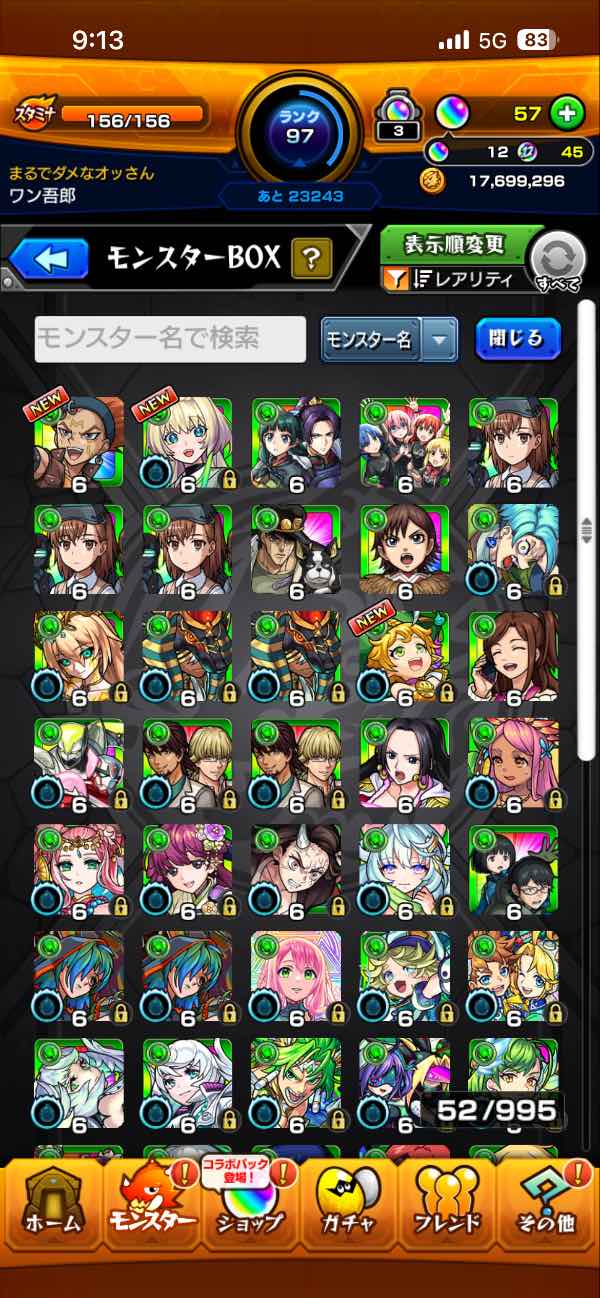Select the first NEW monster in row one
Viewport: 600px width, 1298px height.
click(x=79, y=443)
